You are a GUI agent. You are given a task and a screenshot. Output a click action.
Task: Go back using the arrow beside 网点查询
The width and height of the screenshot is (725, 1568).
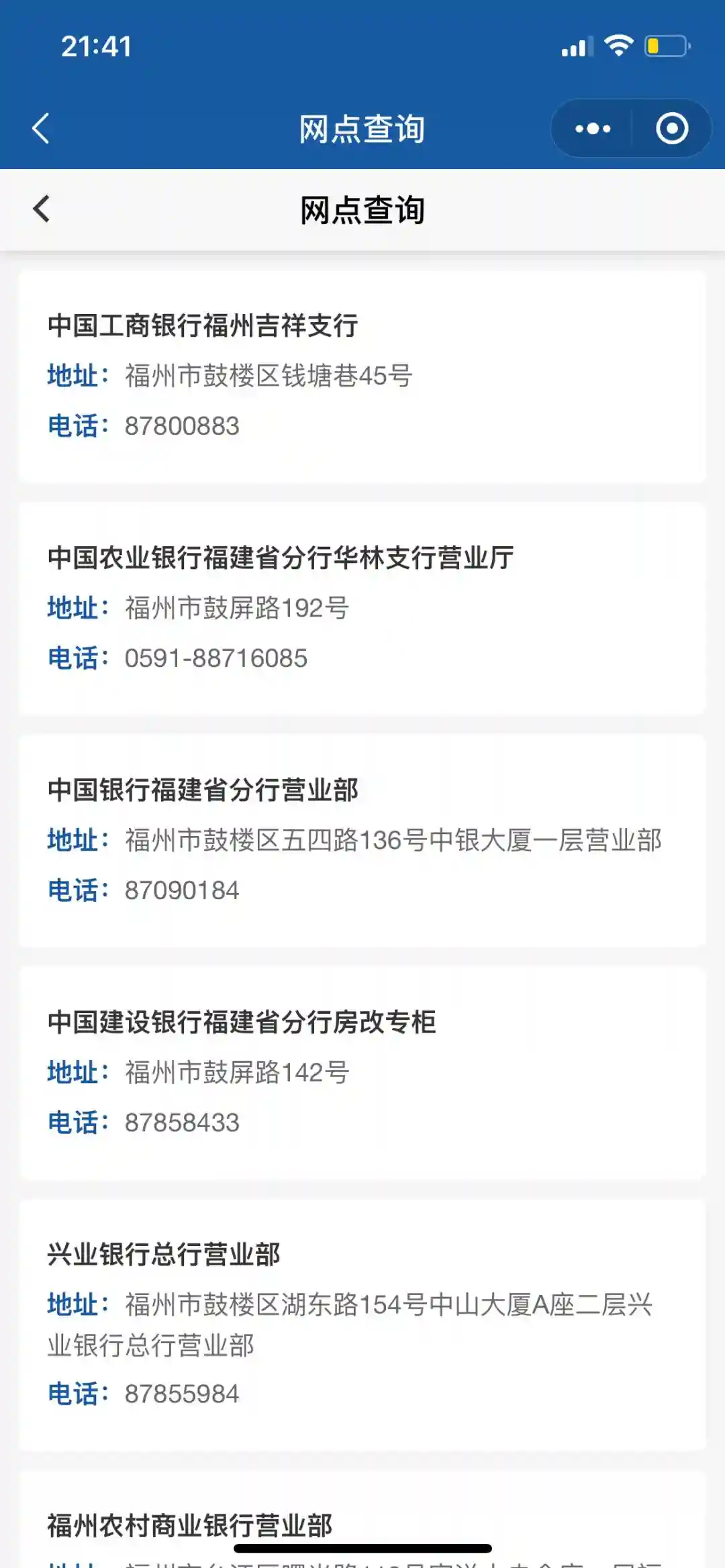coord(42,209)
